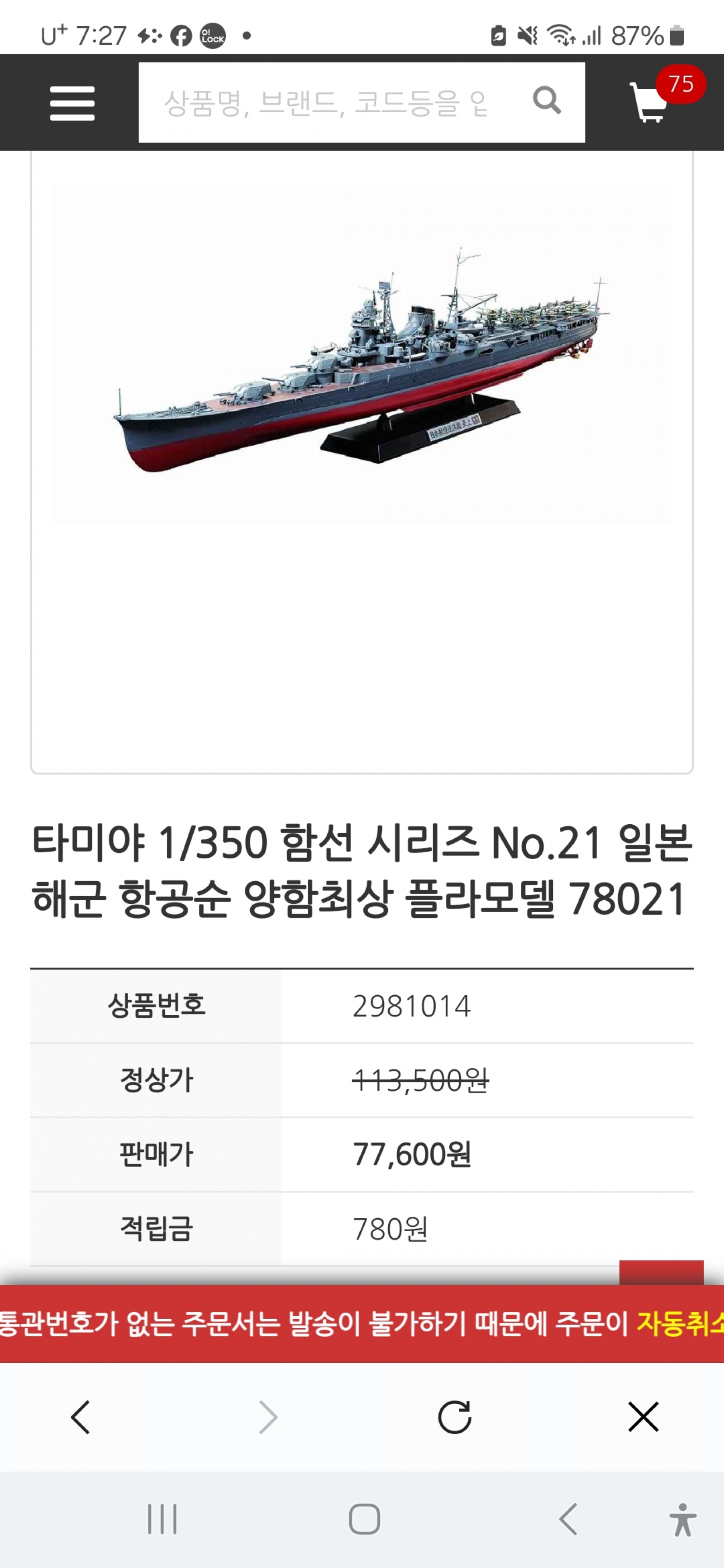The width and height of the screenshot is (724, 1568).
Task: Open the shopping cart
Action: (650, 102)
